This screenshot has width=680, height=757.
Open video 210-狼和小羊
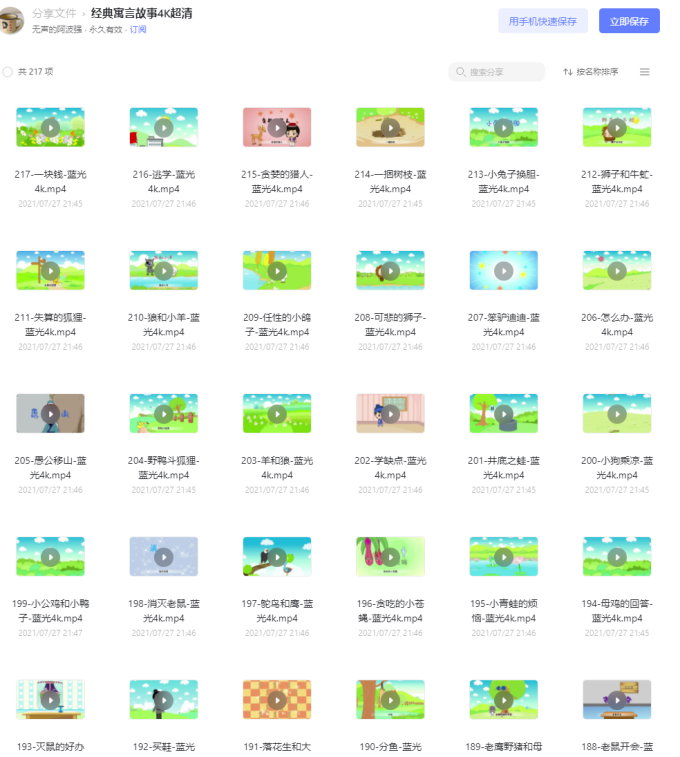pos(164,271)
